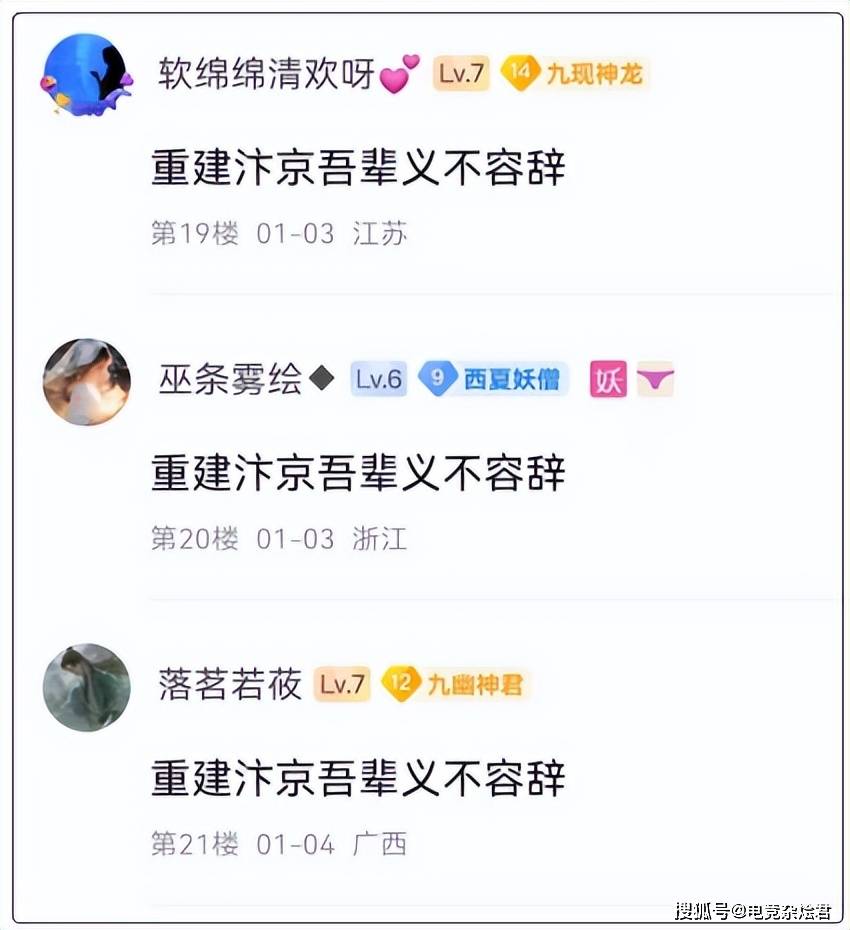Open the 西夏妖僧 badge
The image size is (850, 930).
tap(493, 379)
